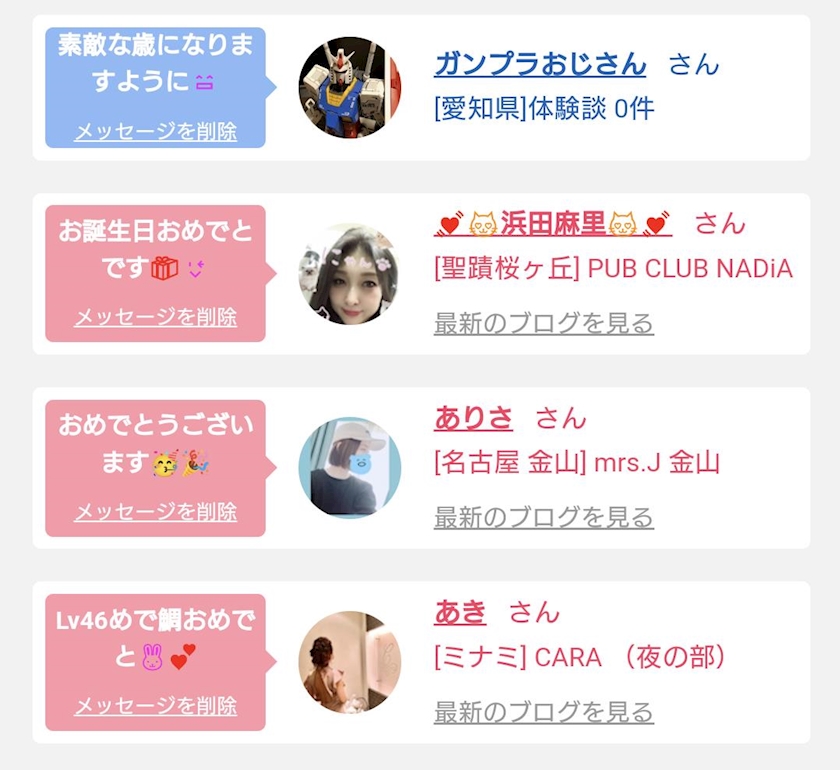
Task: Tap ありさ's profile photo
Action: [349, 468]
